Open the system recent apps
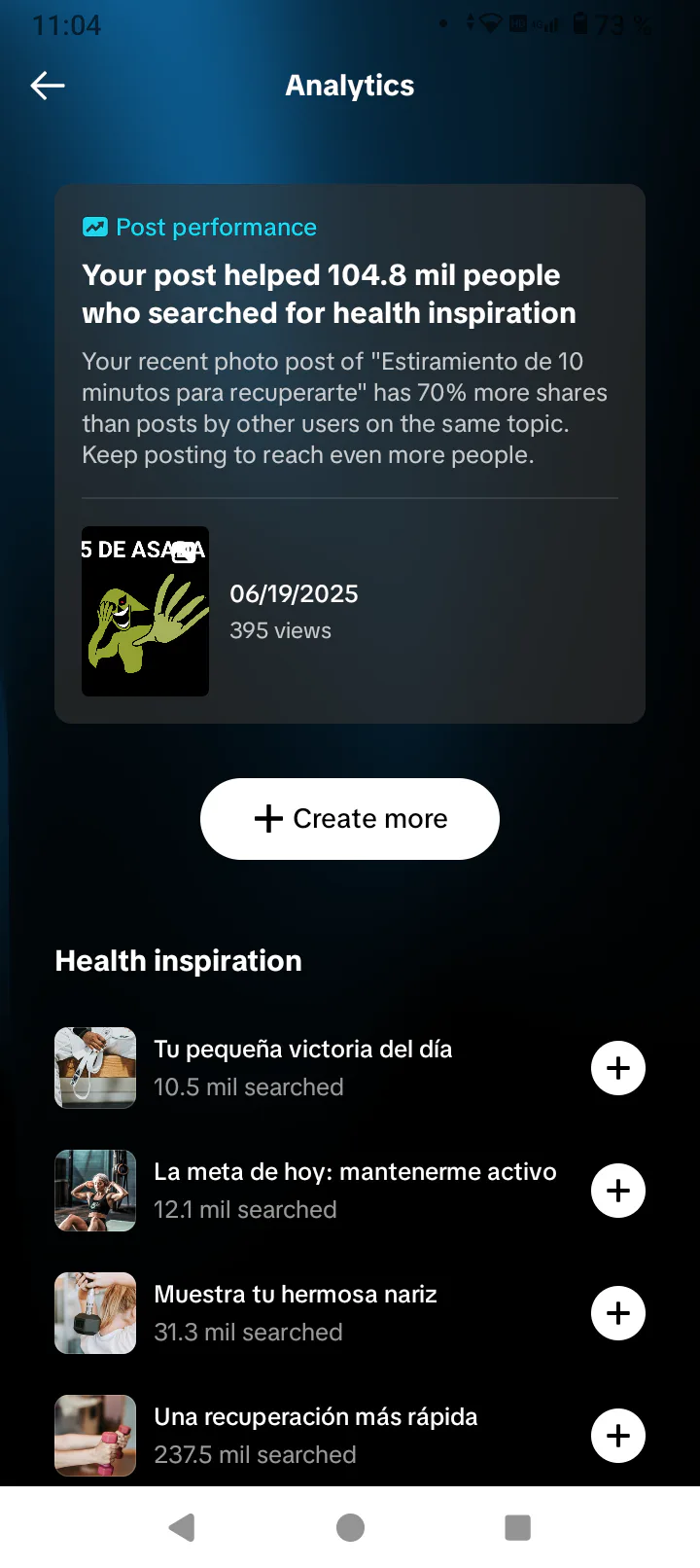The width and height of the screenshot is (700, 1568). (517, 1528)
